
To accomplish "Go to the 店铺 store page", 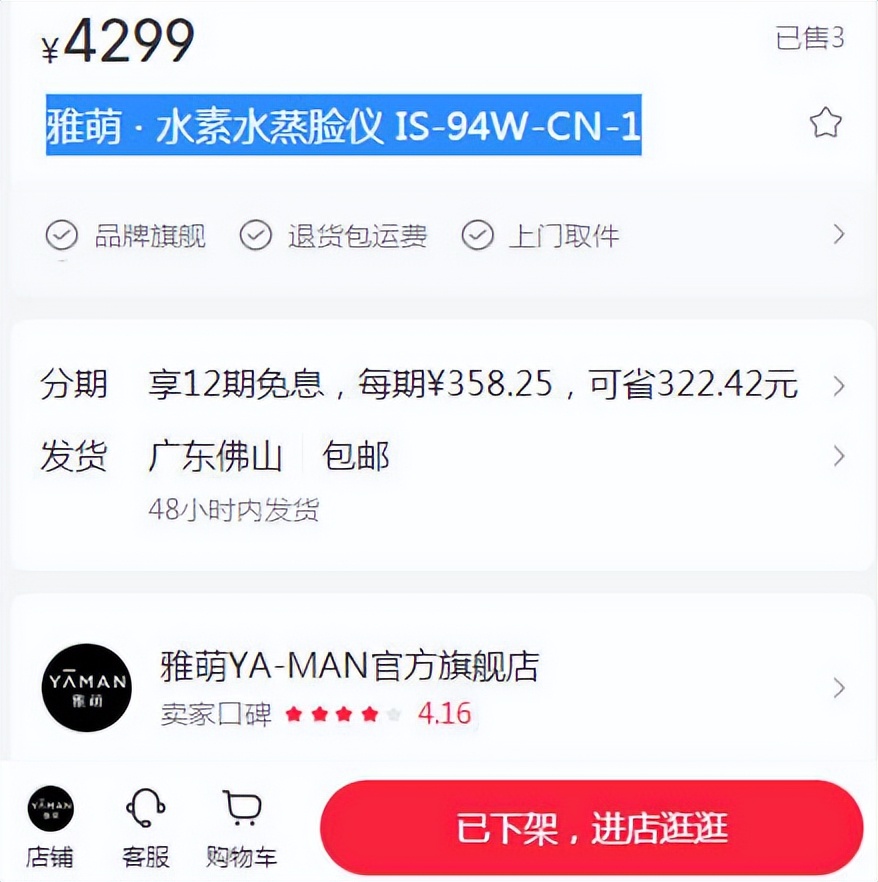I will 51,828.
